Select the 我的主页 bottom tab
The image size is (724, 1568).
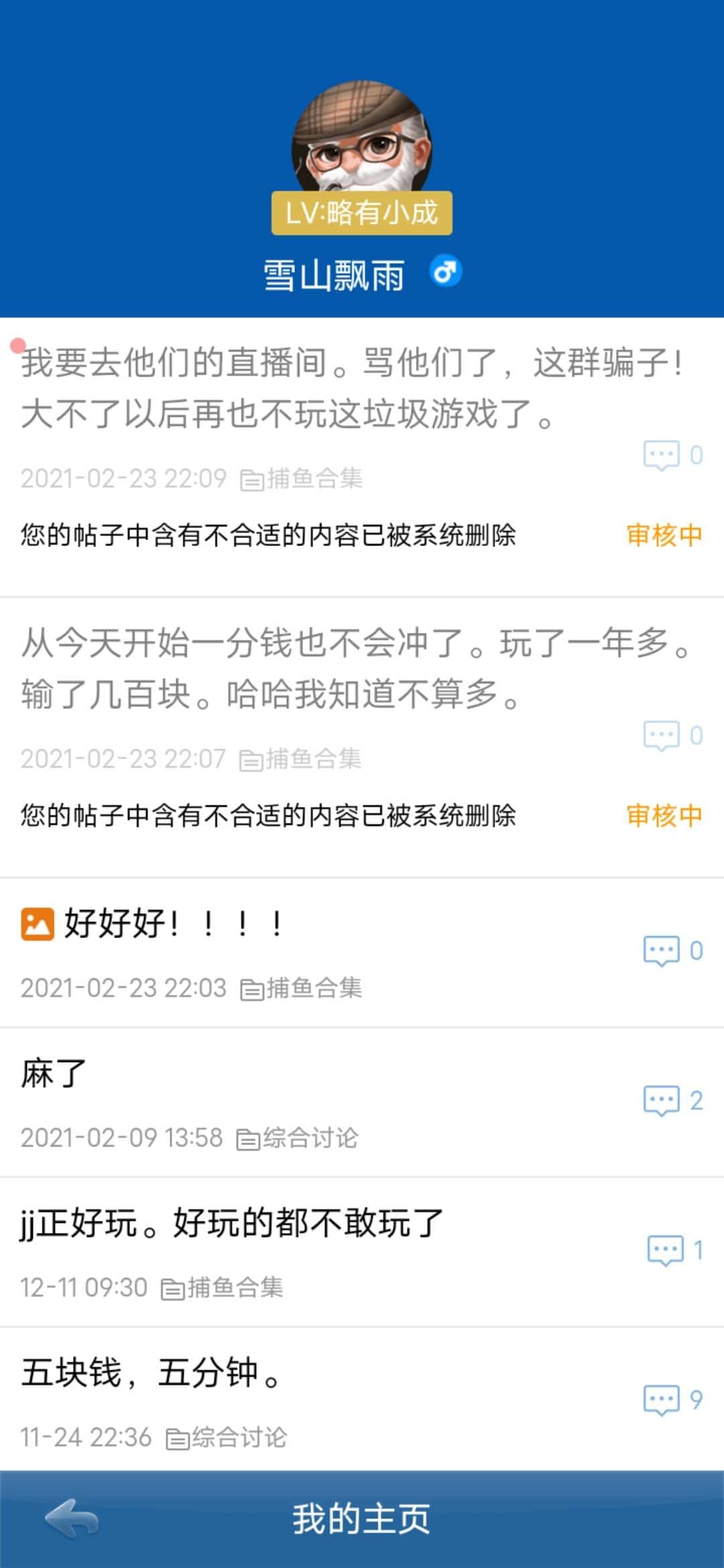coord(362,1520)
